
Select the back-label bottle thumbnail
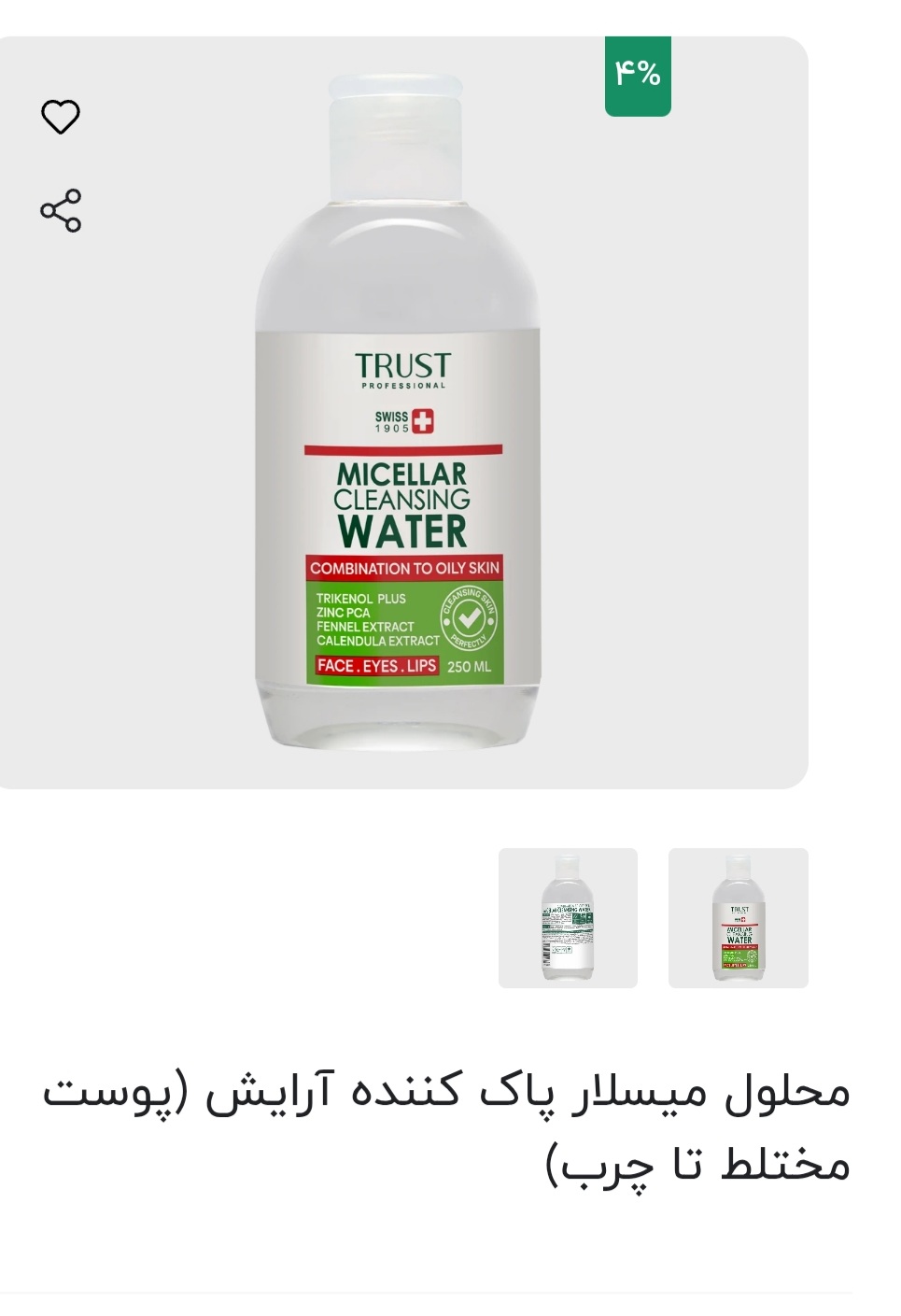(x=568, y=918)
